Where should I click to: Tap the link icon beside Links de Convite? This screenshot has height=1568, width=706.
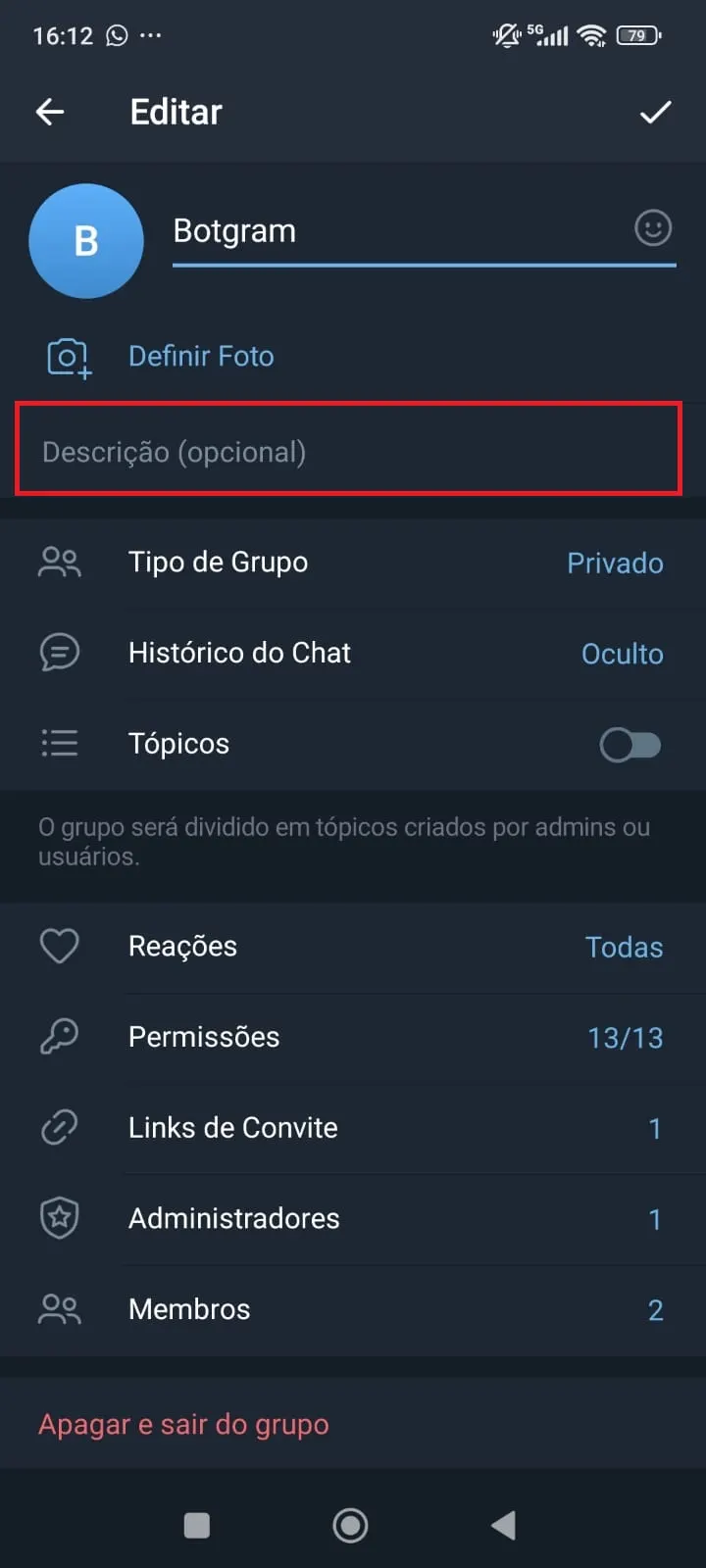click(x=59, y=1127)
